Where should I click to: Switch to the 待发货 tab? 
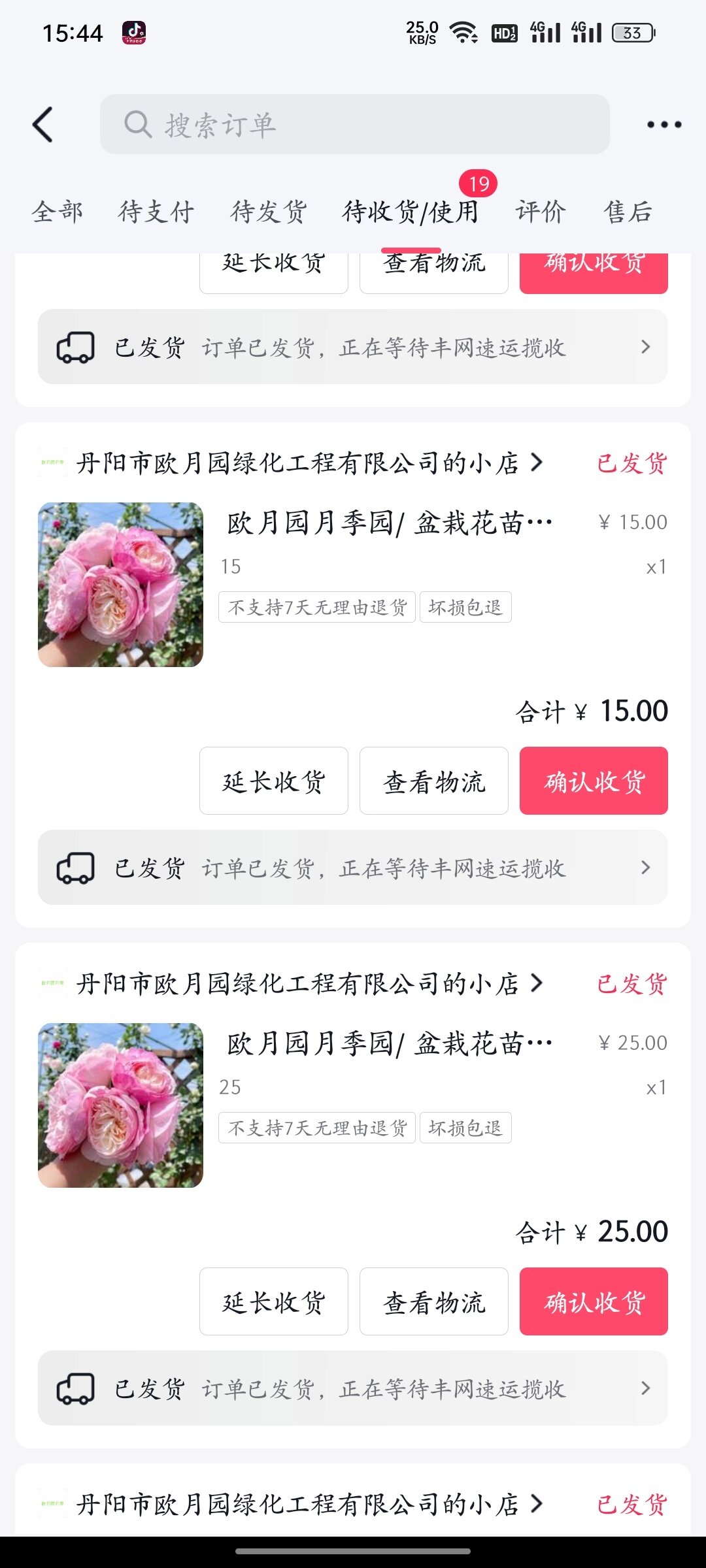coord(269,212)
